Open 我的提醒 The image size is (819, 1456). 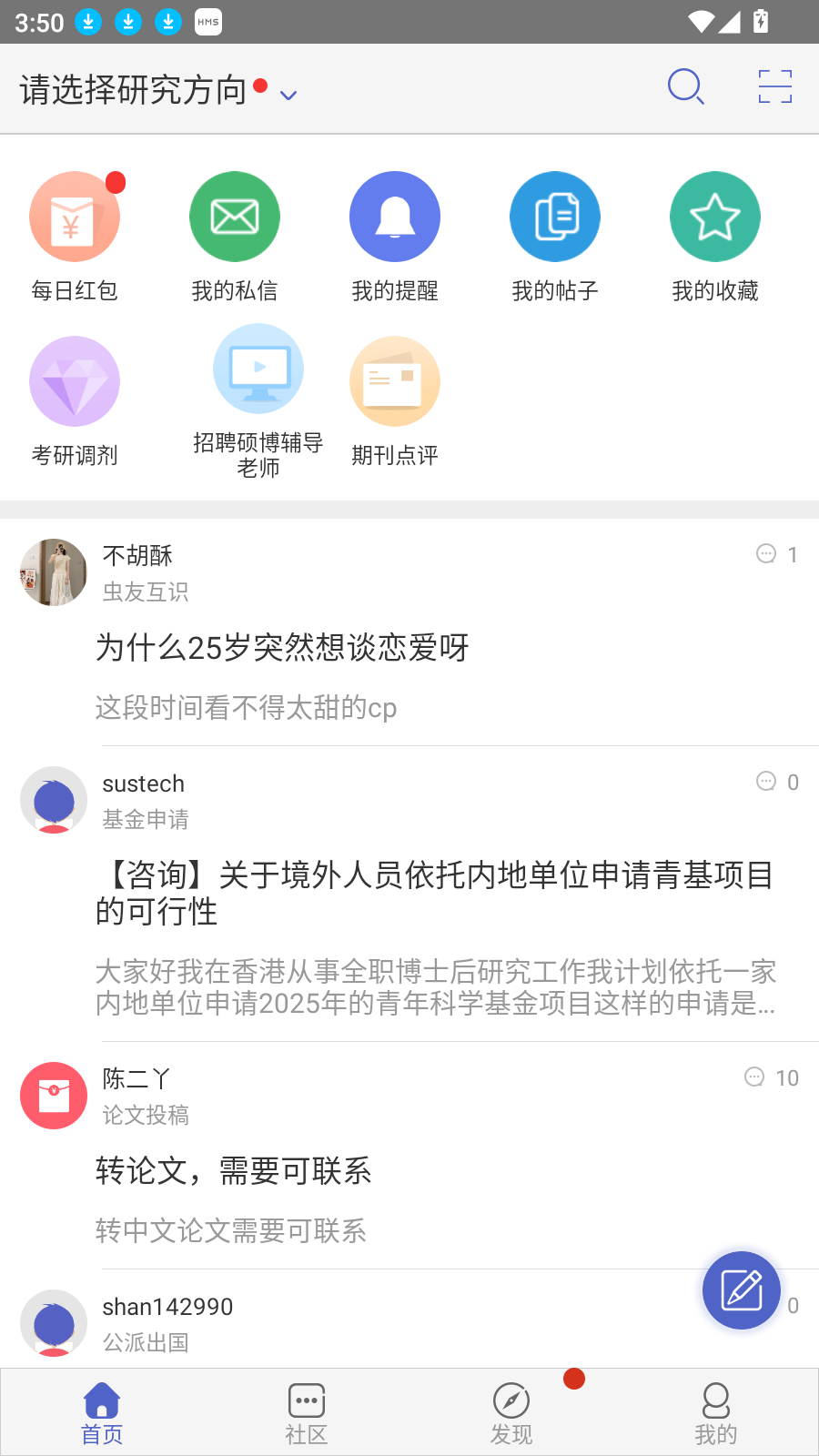(x=395, y=217)
